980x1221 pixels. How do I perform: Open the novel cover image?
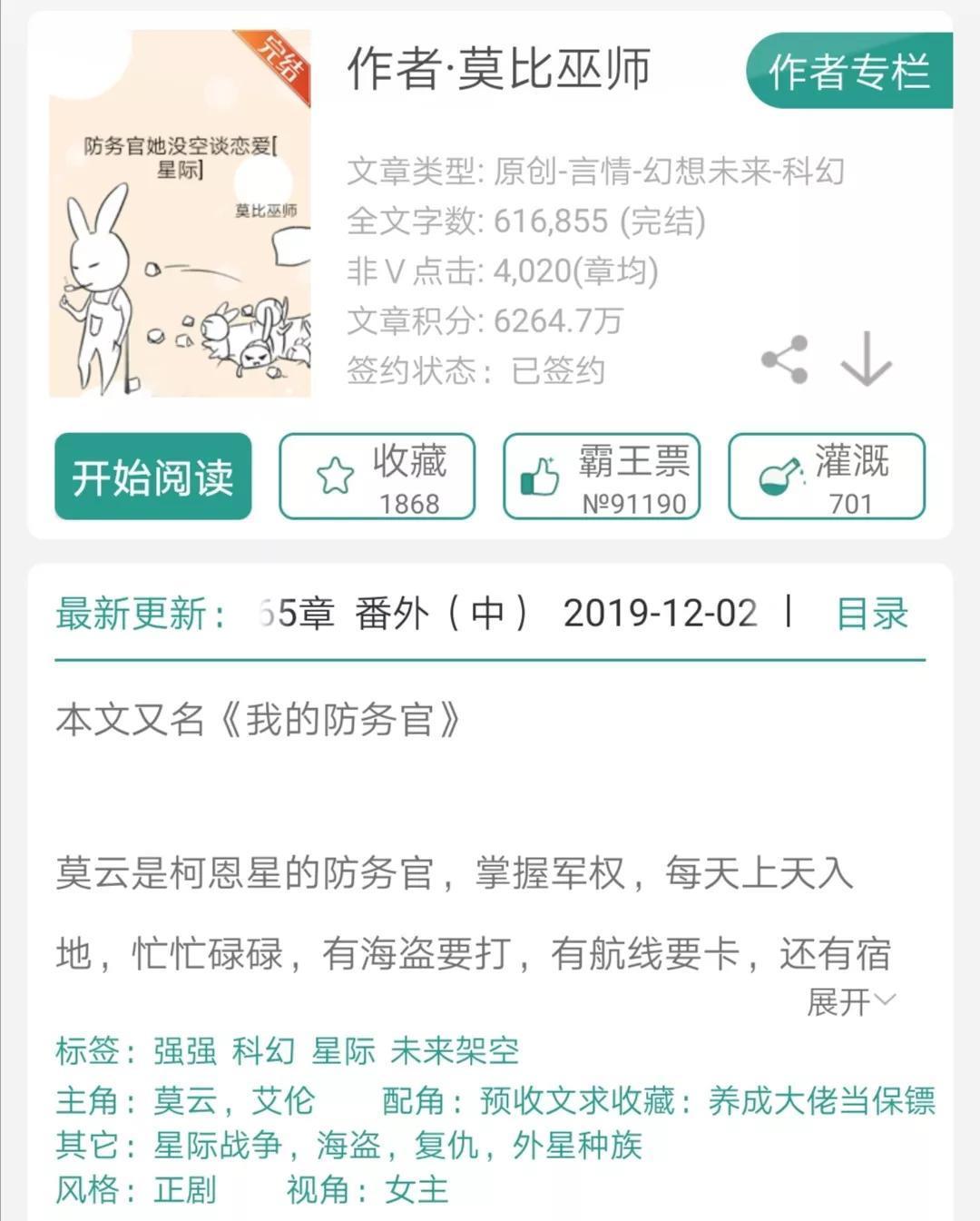(x=180, y=214)
